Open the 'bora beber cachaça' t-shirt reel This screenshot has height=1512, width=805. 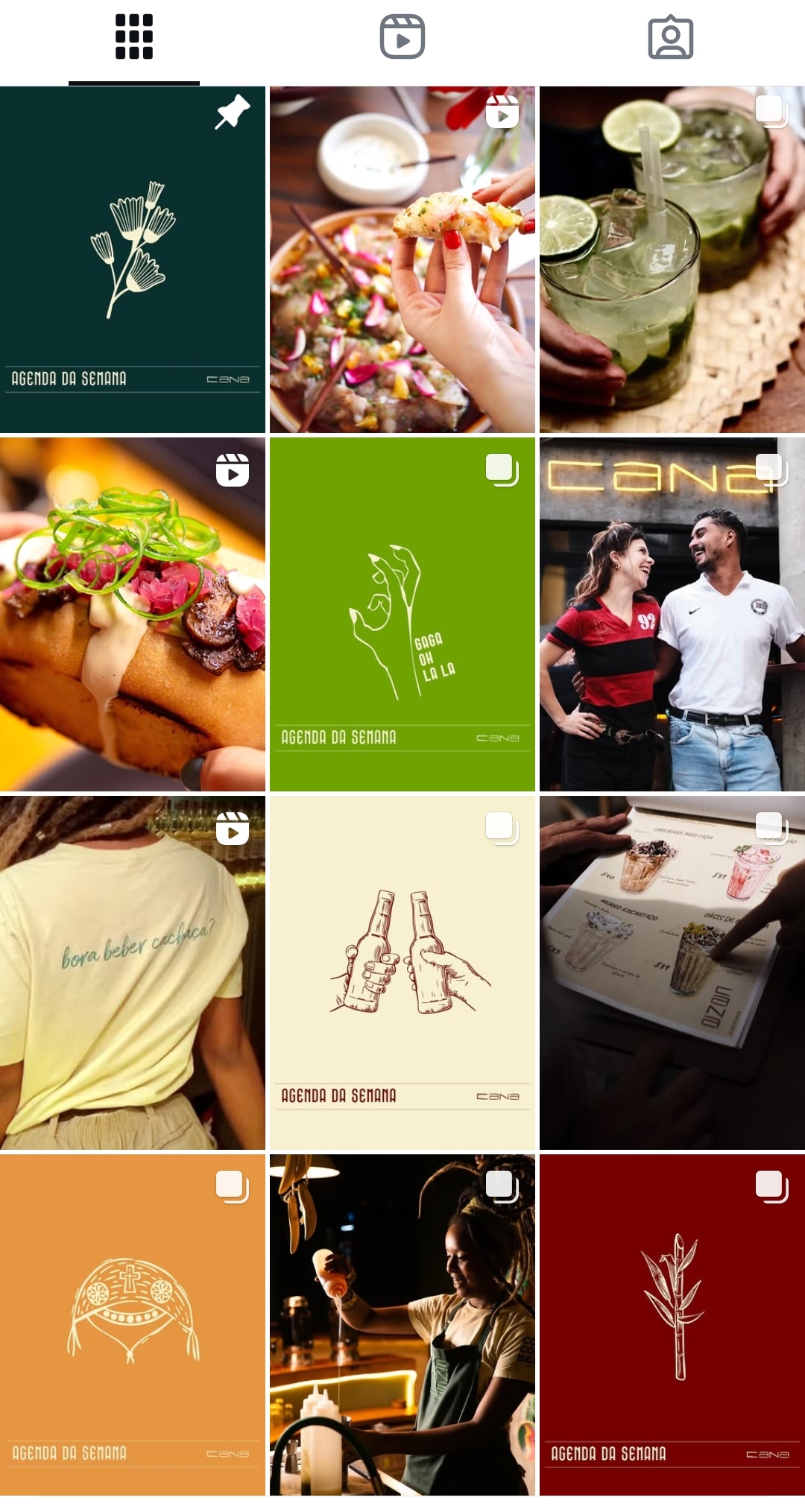coord(133,972)
